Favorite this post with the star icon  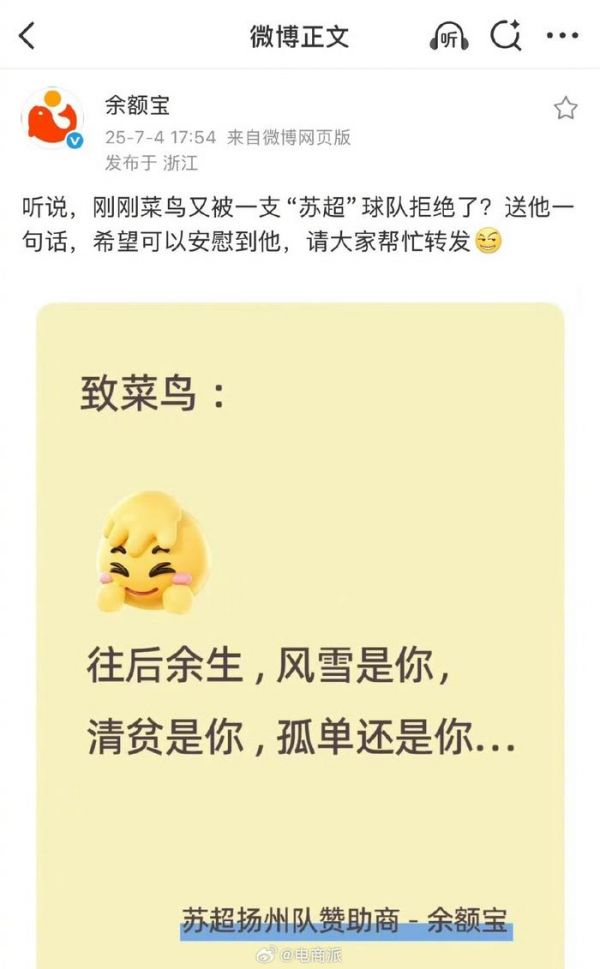coord(566,108)
